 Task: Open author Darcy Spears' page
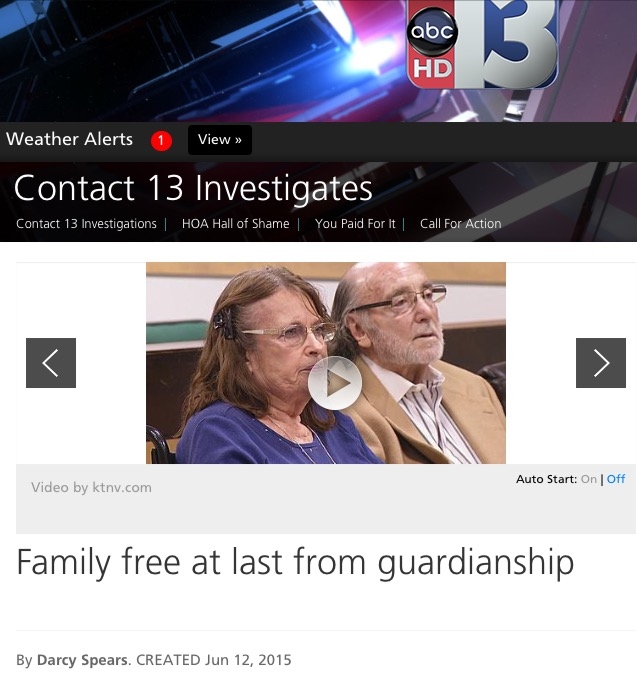(x=82, y=660)
